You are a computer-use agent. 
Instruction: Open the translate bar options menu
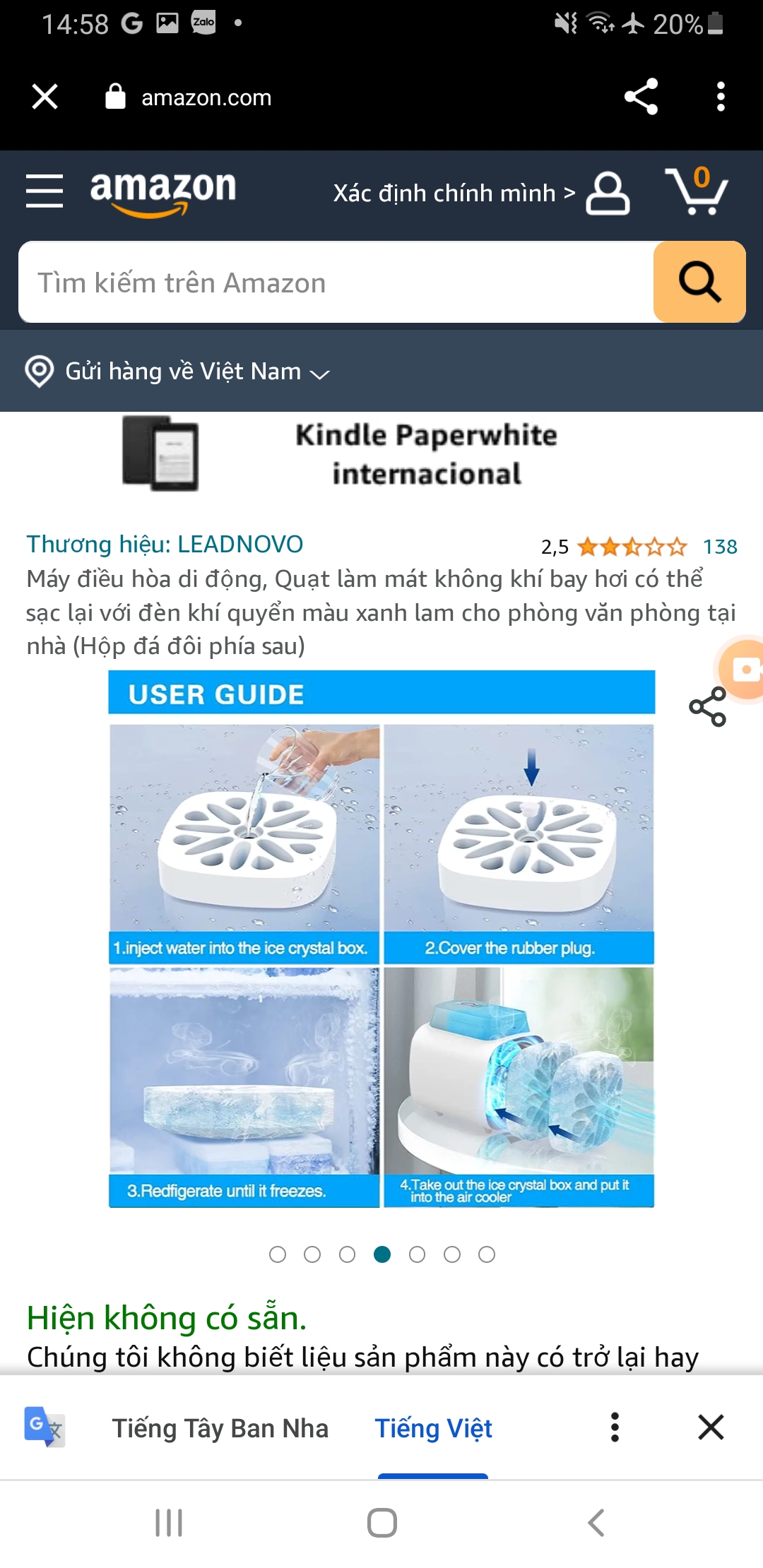click(615, 1427)
